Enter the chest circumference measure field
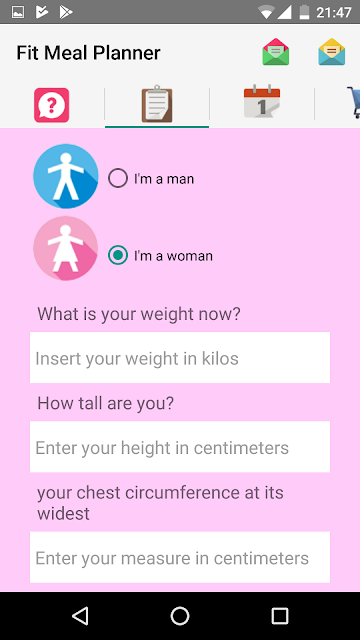The image size is (360, 640). coord(180,557)
